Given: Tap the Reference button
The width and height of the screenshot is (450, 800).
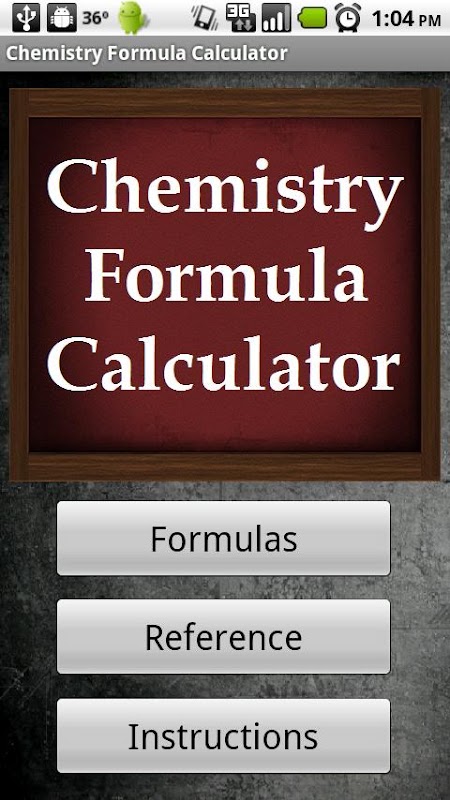Looking at the screenshot, I should [x=223, y=637].
